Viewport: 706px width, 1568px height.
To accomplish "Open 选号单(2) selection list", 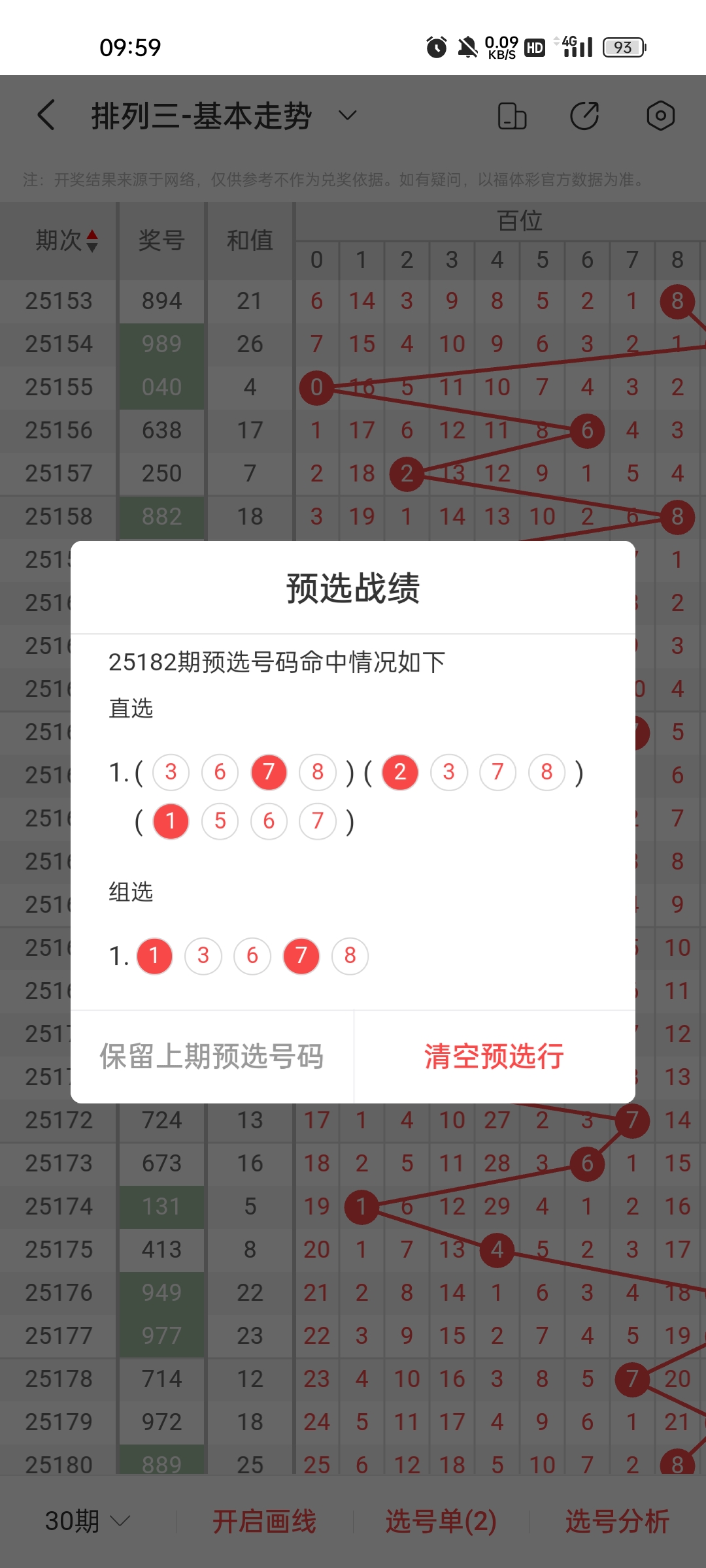I will (x=441, y=1521).
